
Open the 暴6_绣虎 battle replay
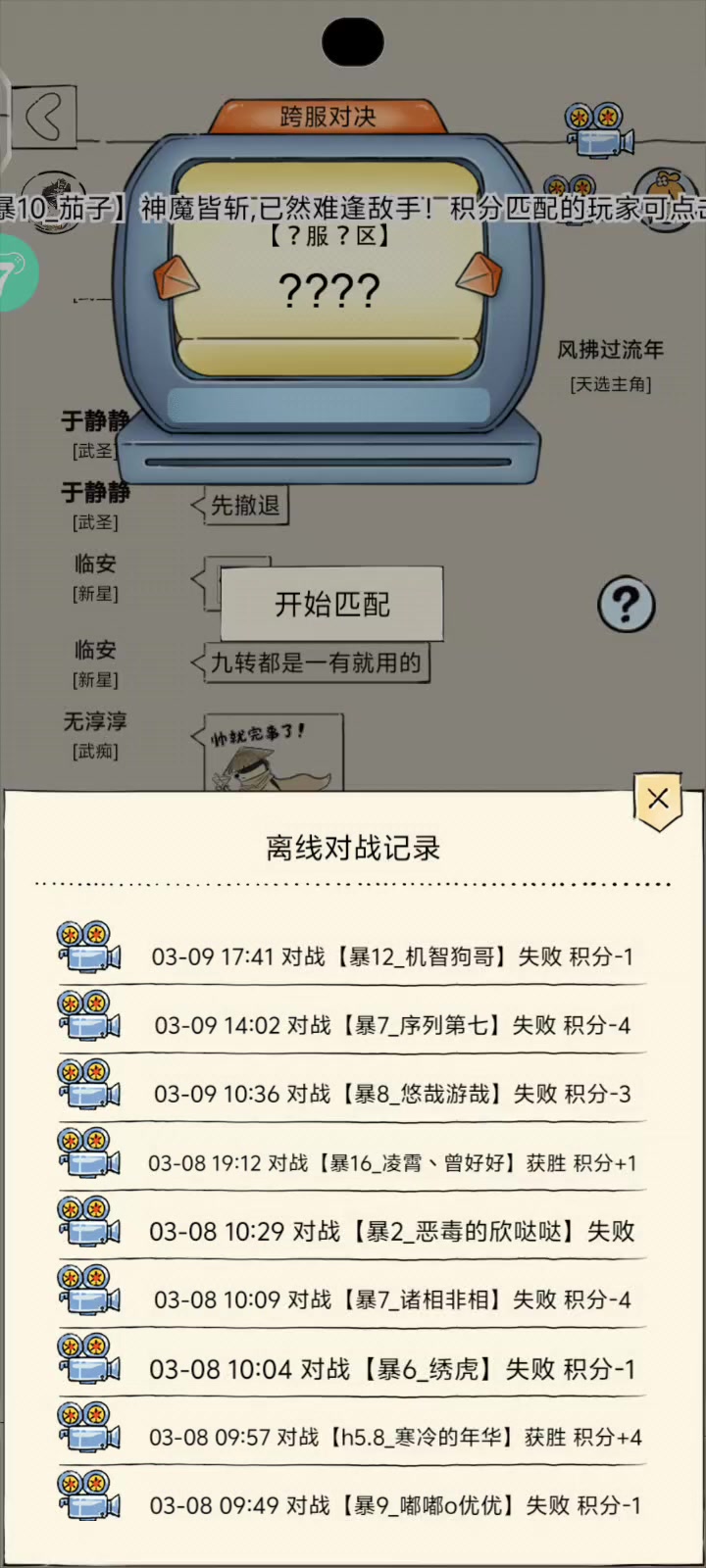coord(88,1359)
